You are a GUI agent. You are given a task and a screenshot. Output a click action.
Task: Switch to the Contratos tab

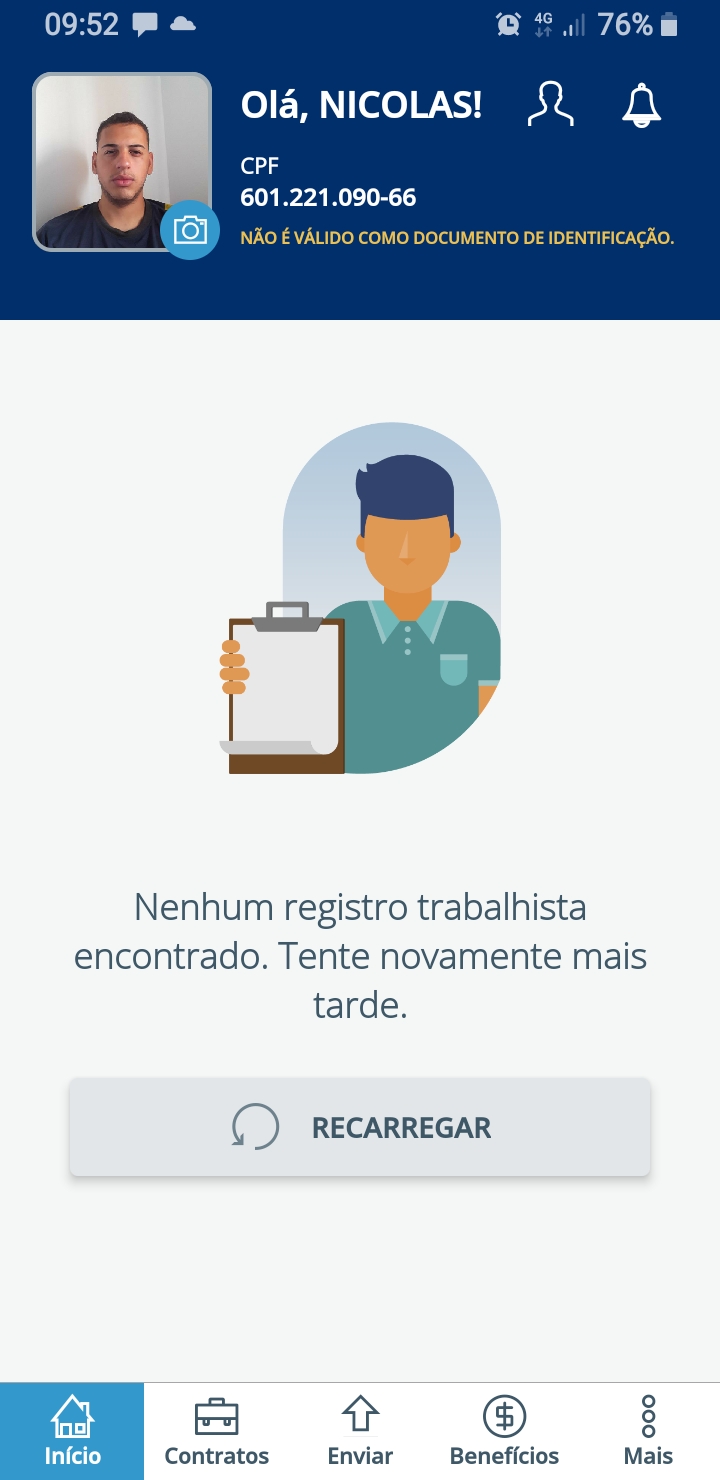(216, 1431)
